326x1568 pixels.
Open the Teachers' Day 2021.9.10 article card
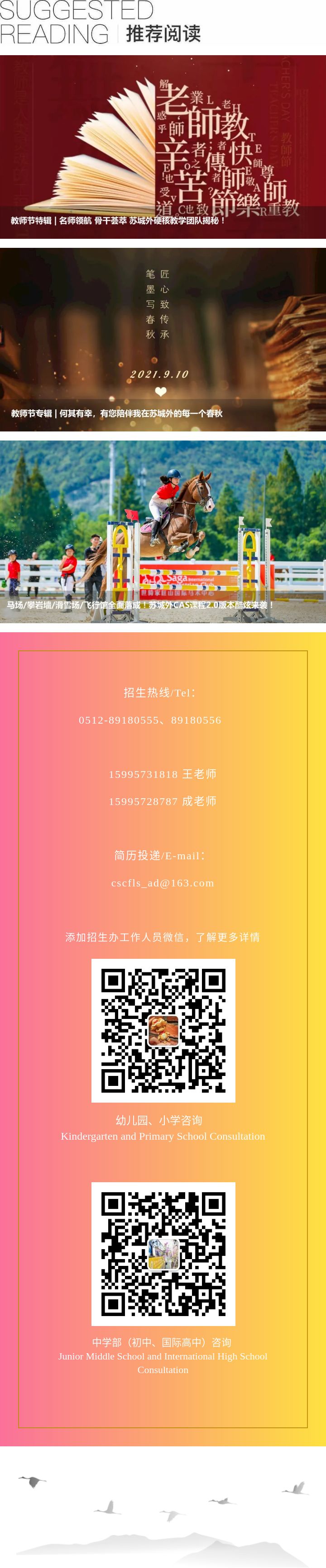click(163, 339)
